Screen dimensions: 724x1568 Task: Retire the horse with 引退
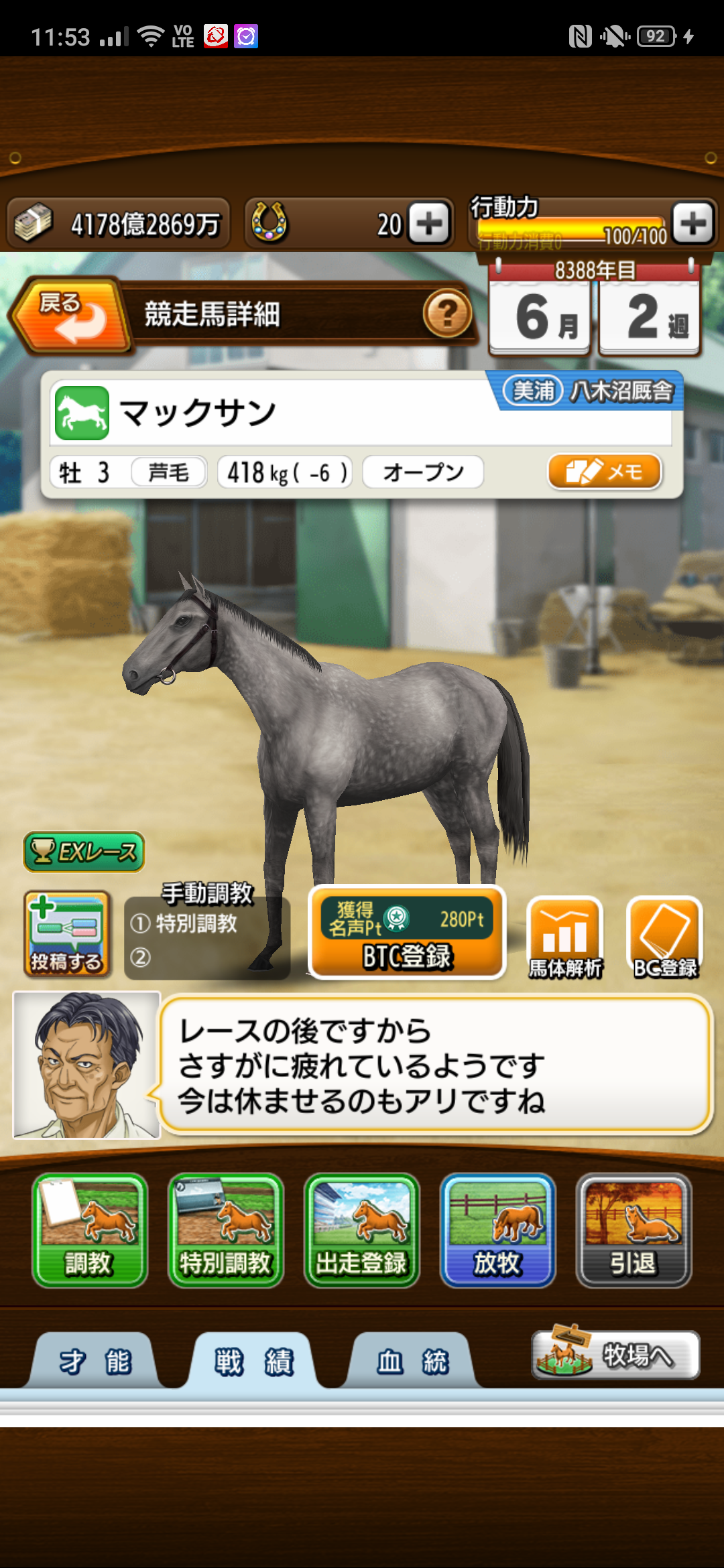[x=633, y=1230]
